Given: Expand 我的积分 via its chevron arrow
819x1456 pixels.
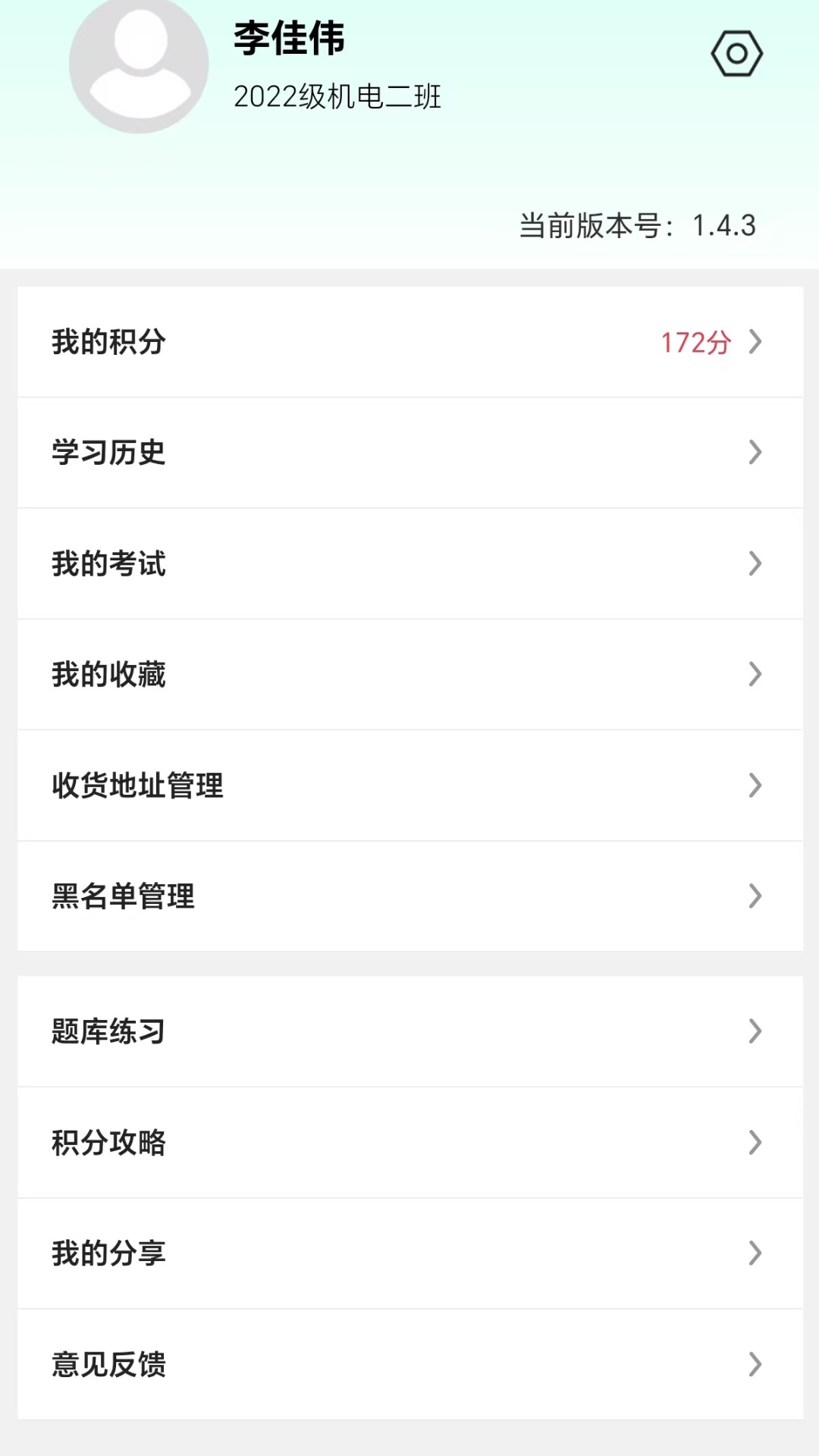Looking at the screenshot, I should point(755,342).
